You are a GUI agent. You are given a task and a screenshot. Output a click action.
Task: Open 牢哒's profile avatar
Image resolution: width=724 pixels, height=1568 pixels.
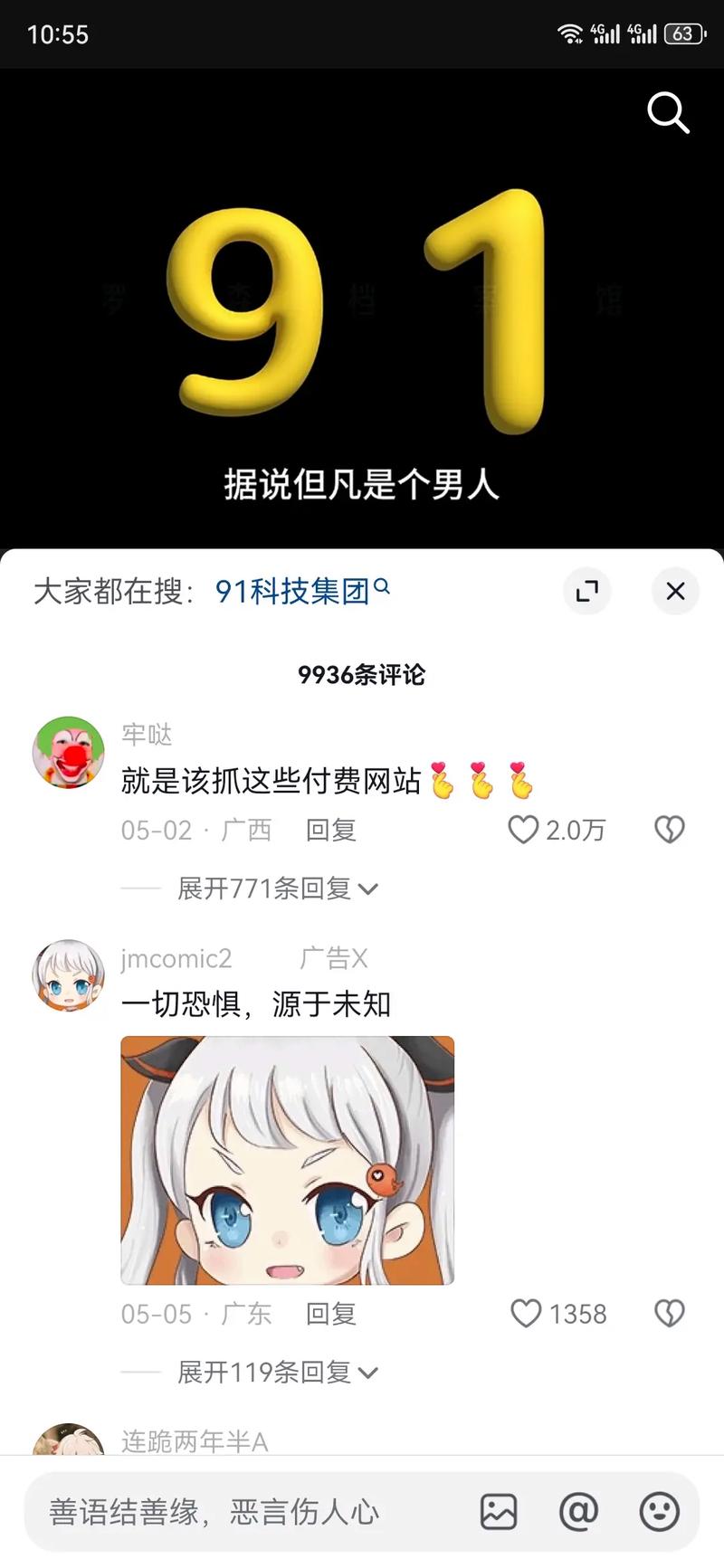(69, 752)
